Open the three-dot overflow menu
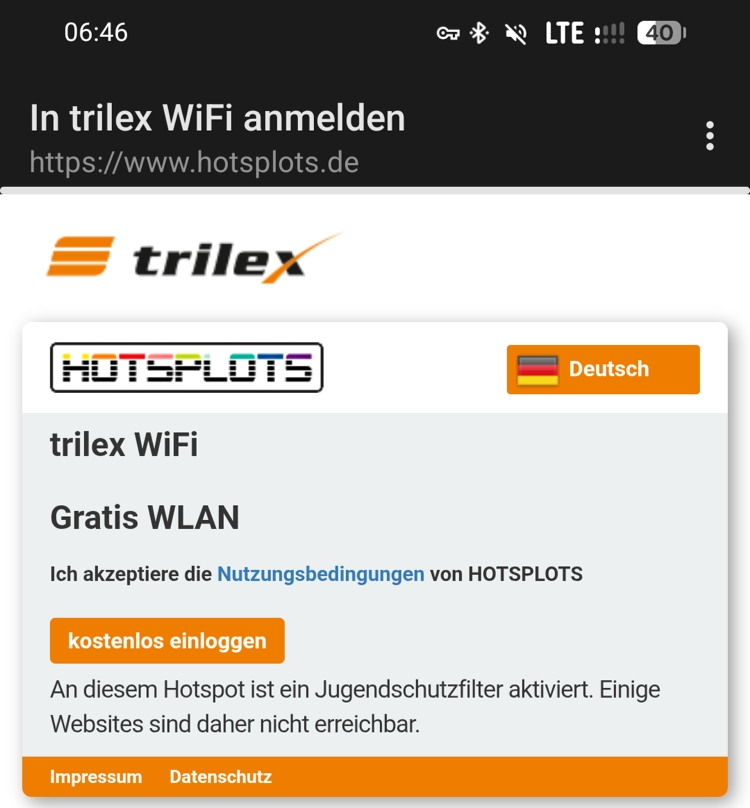The image size is (750, 808). pyautogui.click(x=709, y=136)
